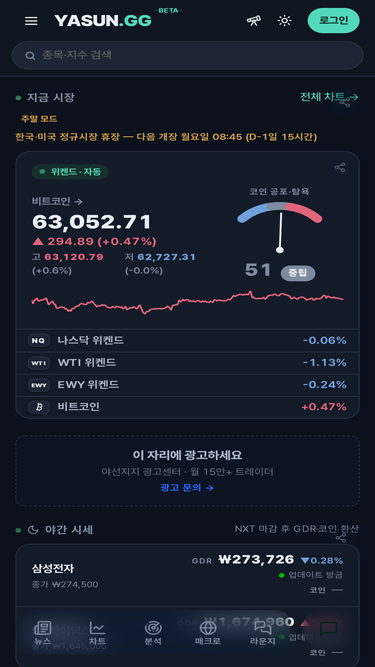This screenshot has width=375, height=667.
Task: Switch to the 차트 tab
Action: click(97, 633)
